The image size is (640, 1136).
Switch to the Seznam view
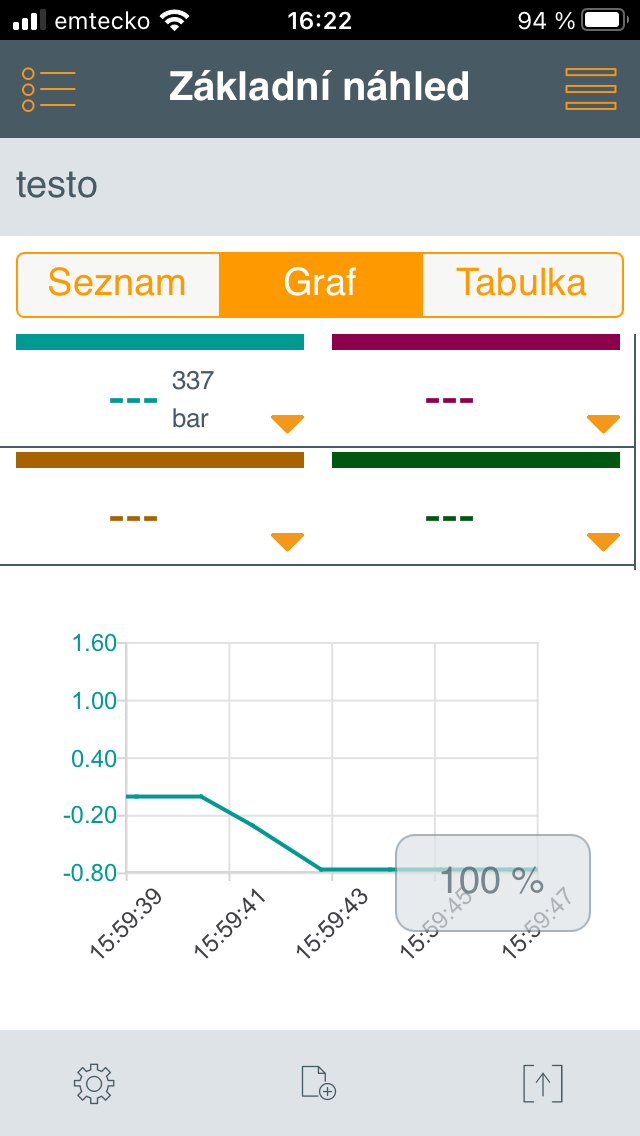coord(118,283)
